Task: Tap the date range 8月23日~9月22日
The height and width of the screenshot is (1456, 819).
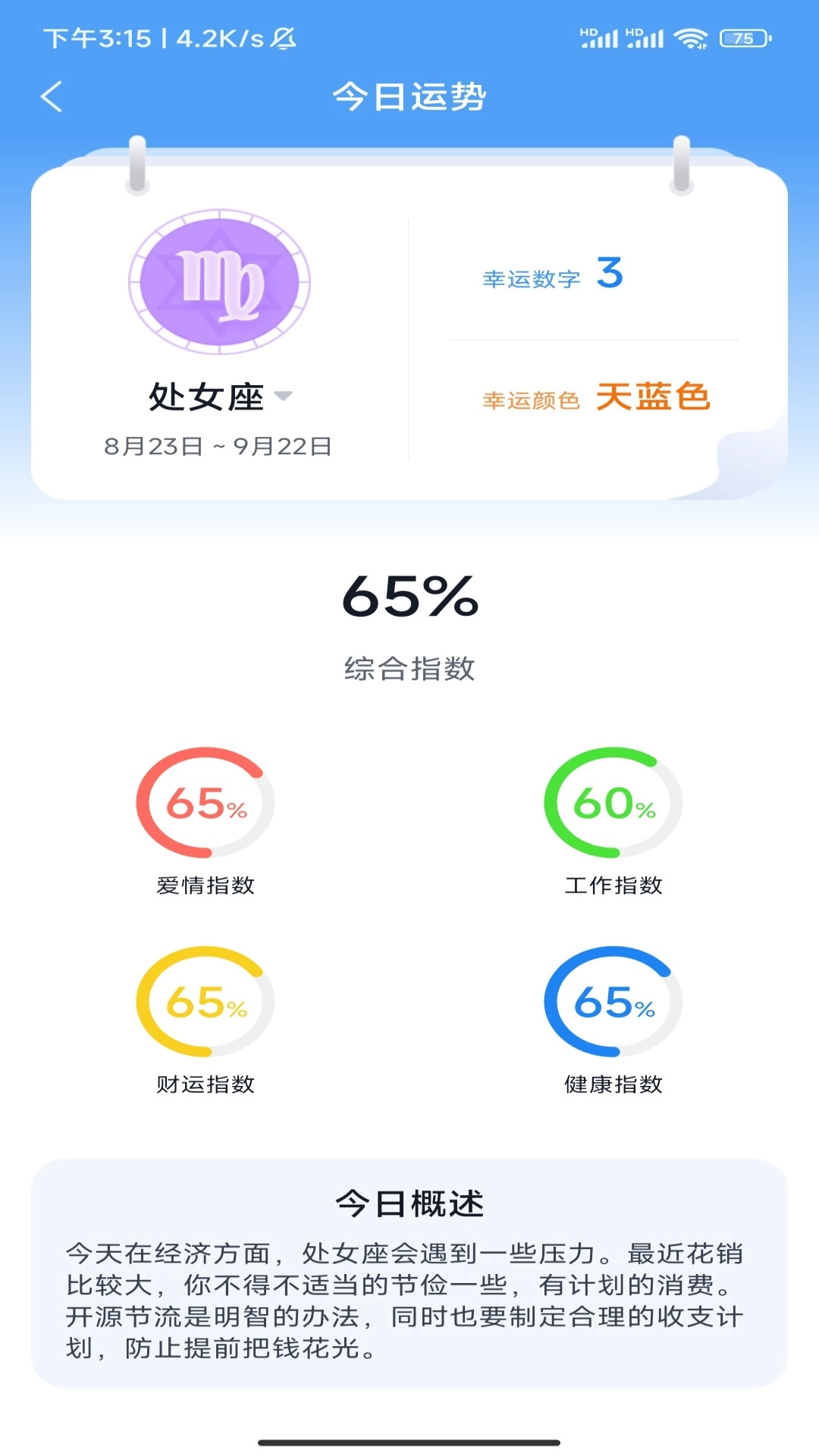Action: click(218, 446)
